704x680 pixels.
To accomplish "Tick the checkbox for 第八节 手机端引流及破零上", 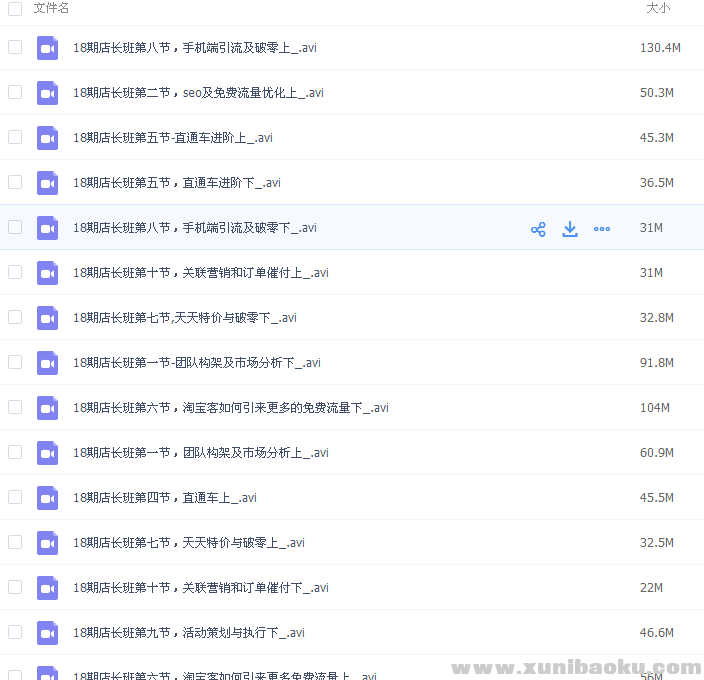I will 15,47.
